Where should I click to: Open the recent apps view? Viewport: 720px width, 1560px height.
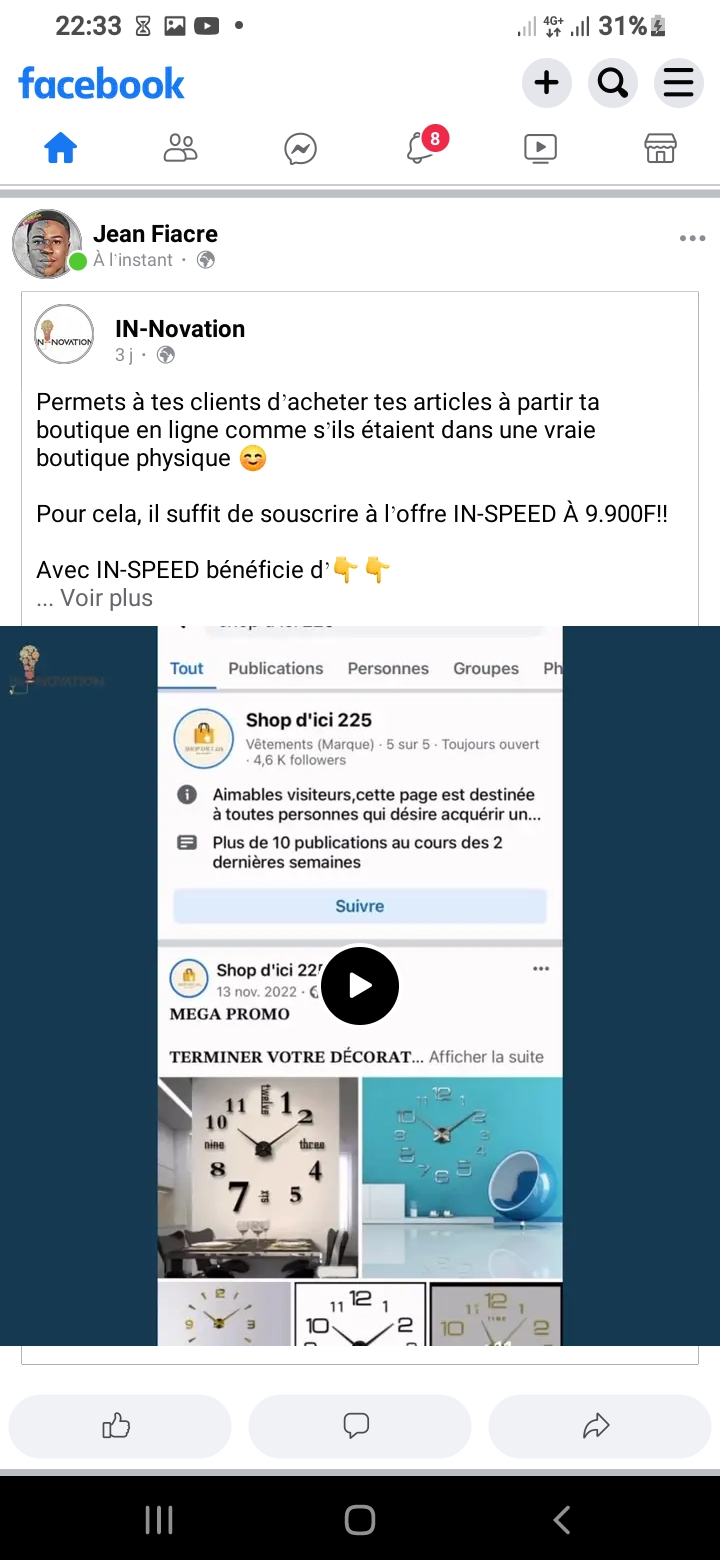coord(159,1520)
